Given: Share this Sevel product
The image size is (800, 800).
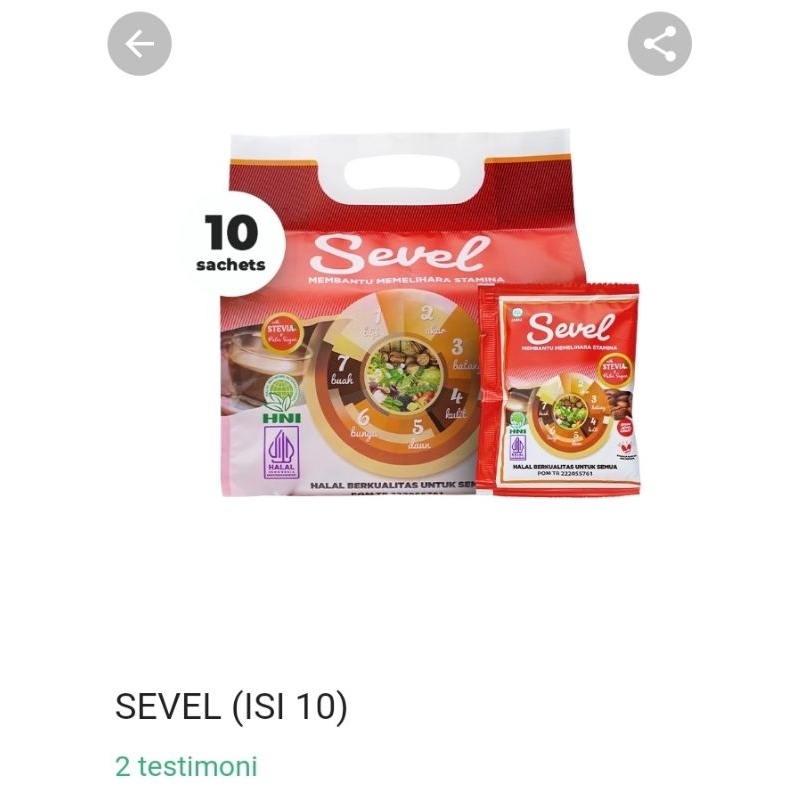Looking at the screenshot, I should click(660, 44).
